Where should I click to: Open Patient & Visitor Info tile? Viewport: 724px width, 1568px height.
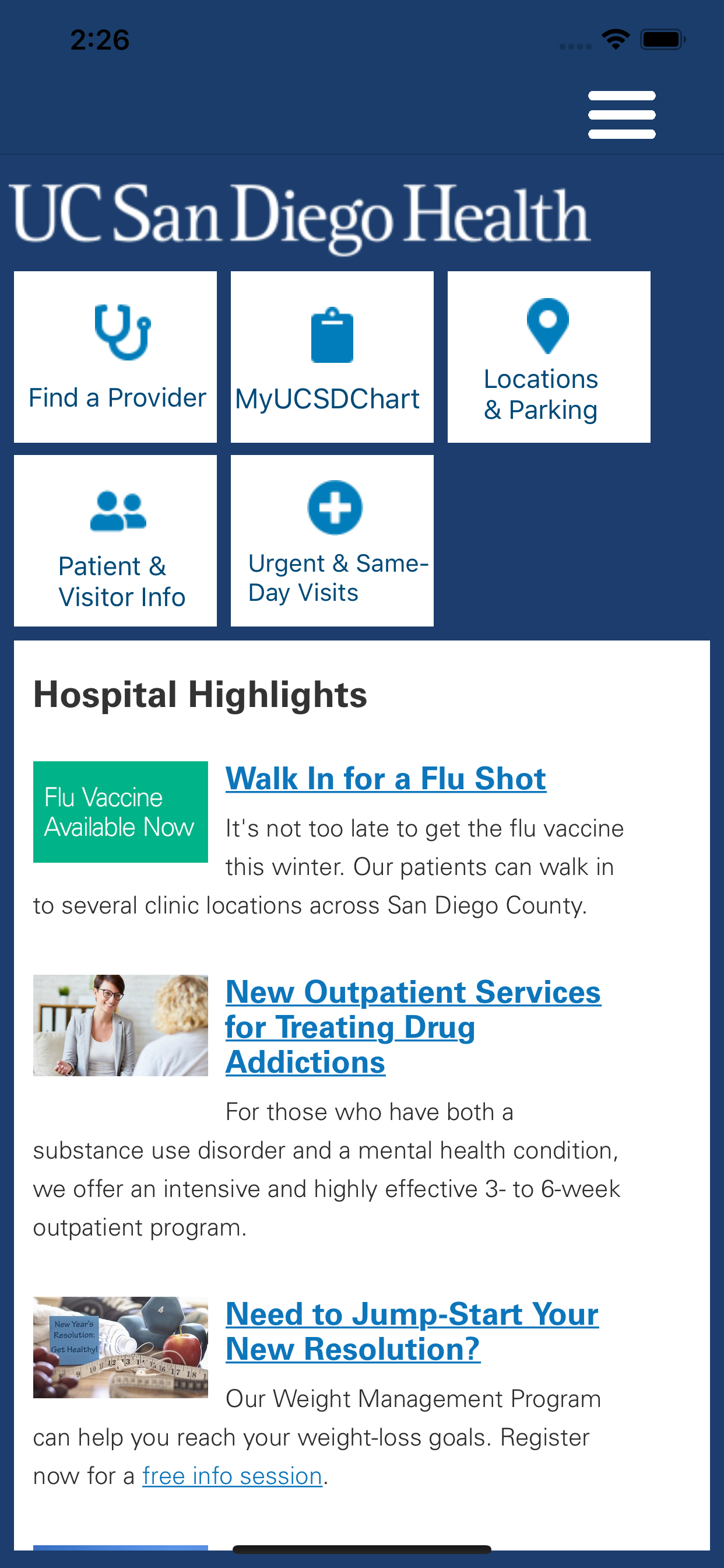coord(115,541)
